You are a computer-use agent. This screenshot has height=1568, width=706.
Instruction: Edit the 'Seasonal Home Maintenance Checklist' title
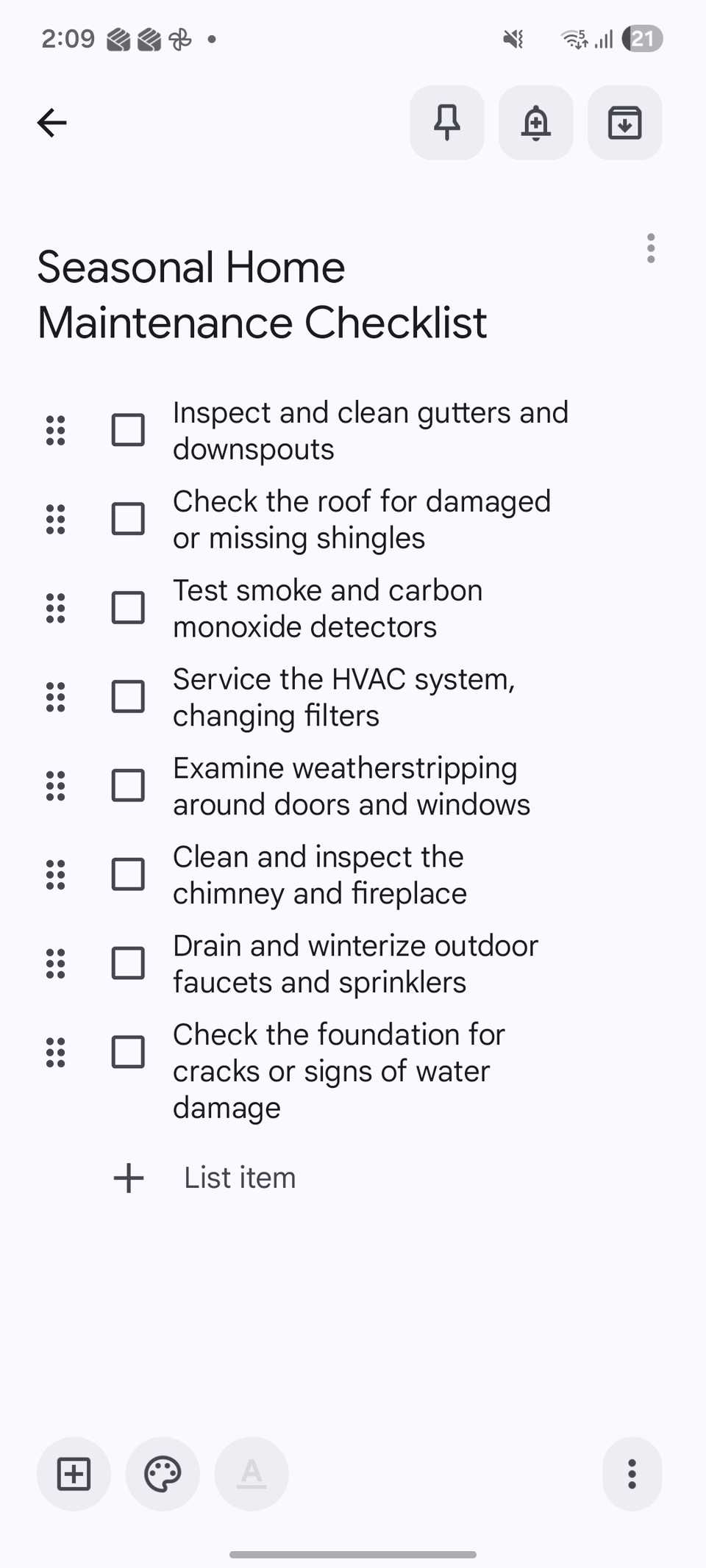pyautogui.click(x=262, y=294)
